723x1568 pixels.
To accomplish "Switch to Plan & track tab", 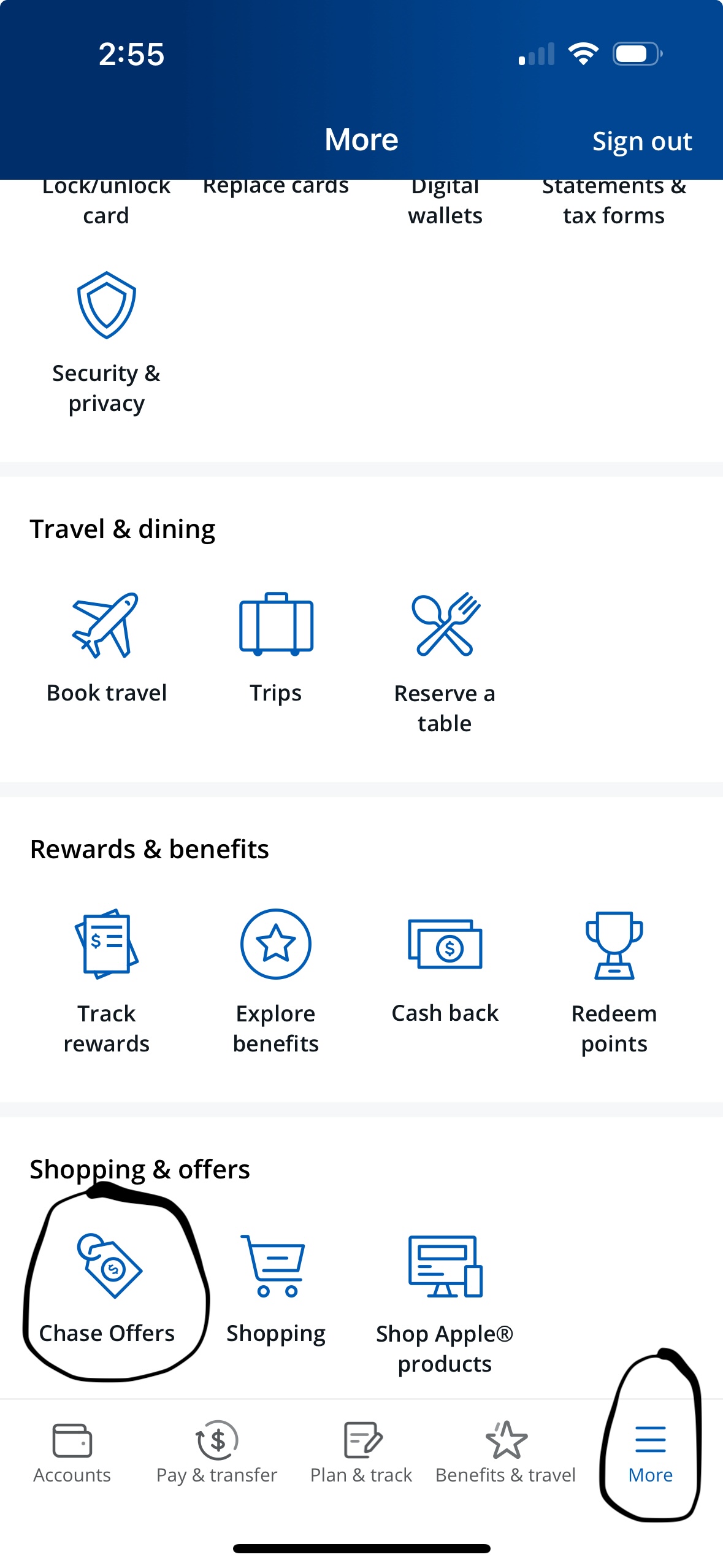I will [361, 1453].
